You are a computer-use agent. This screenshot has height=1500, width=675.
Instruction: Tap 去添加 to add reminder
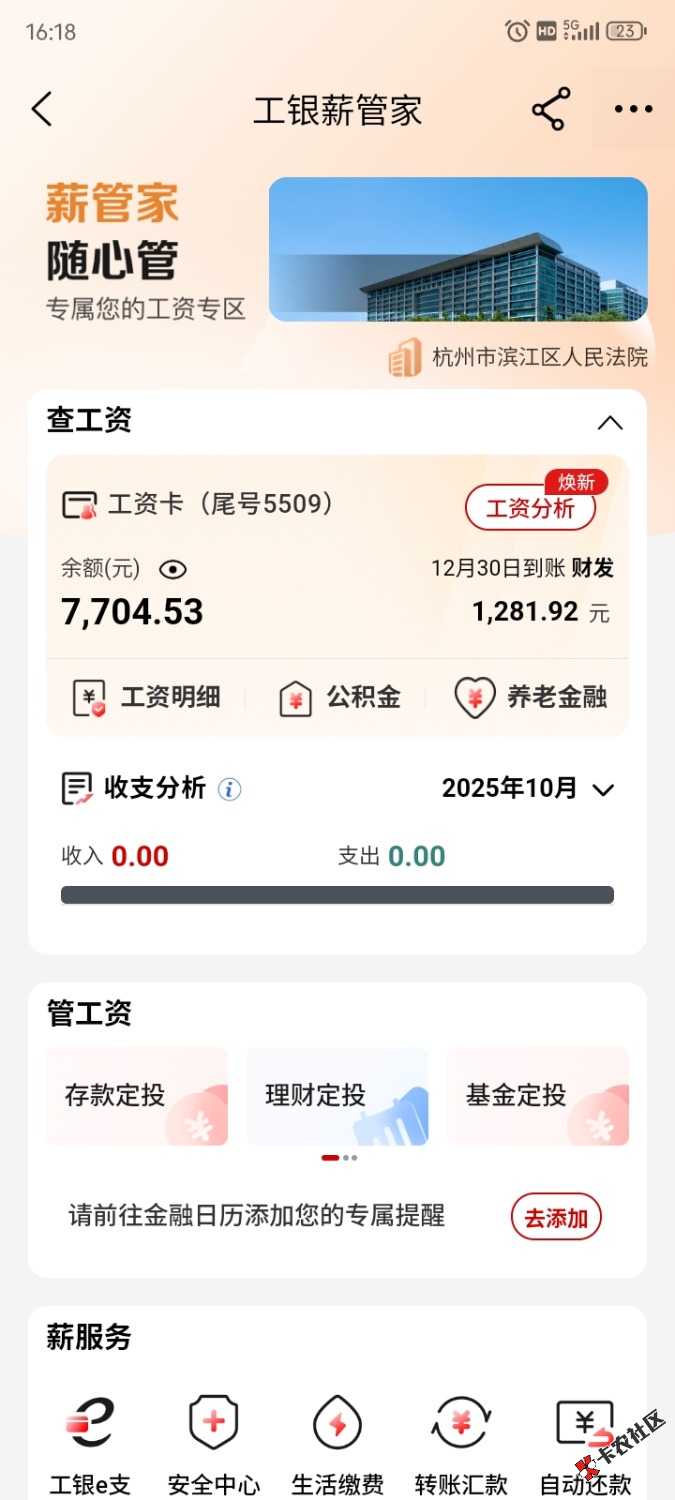pos(556,1217)
